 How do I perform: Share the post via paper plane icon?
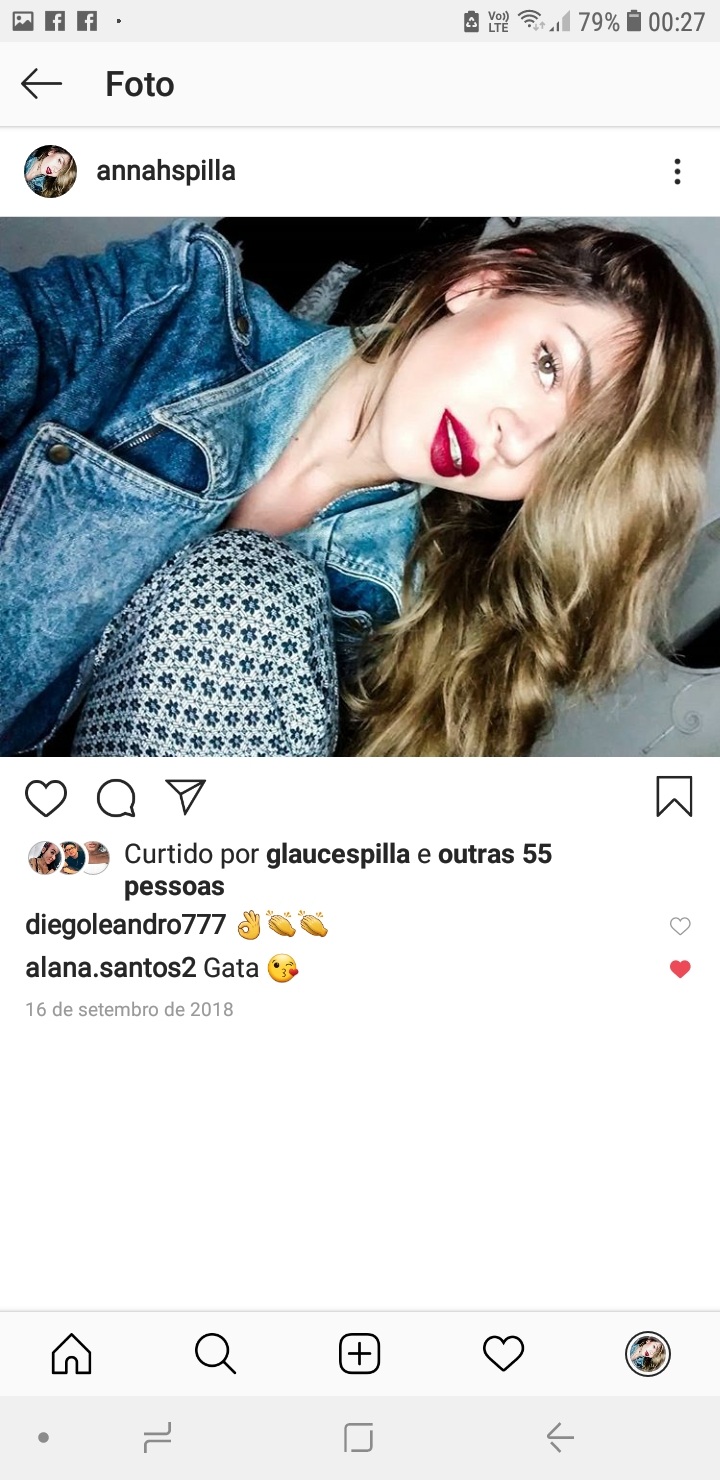click(186, 797)
